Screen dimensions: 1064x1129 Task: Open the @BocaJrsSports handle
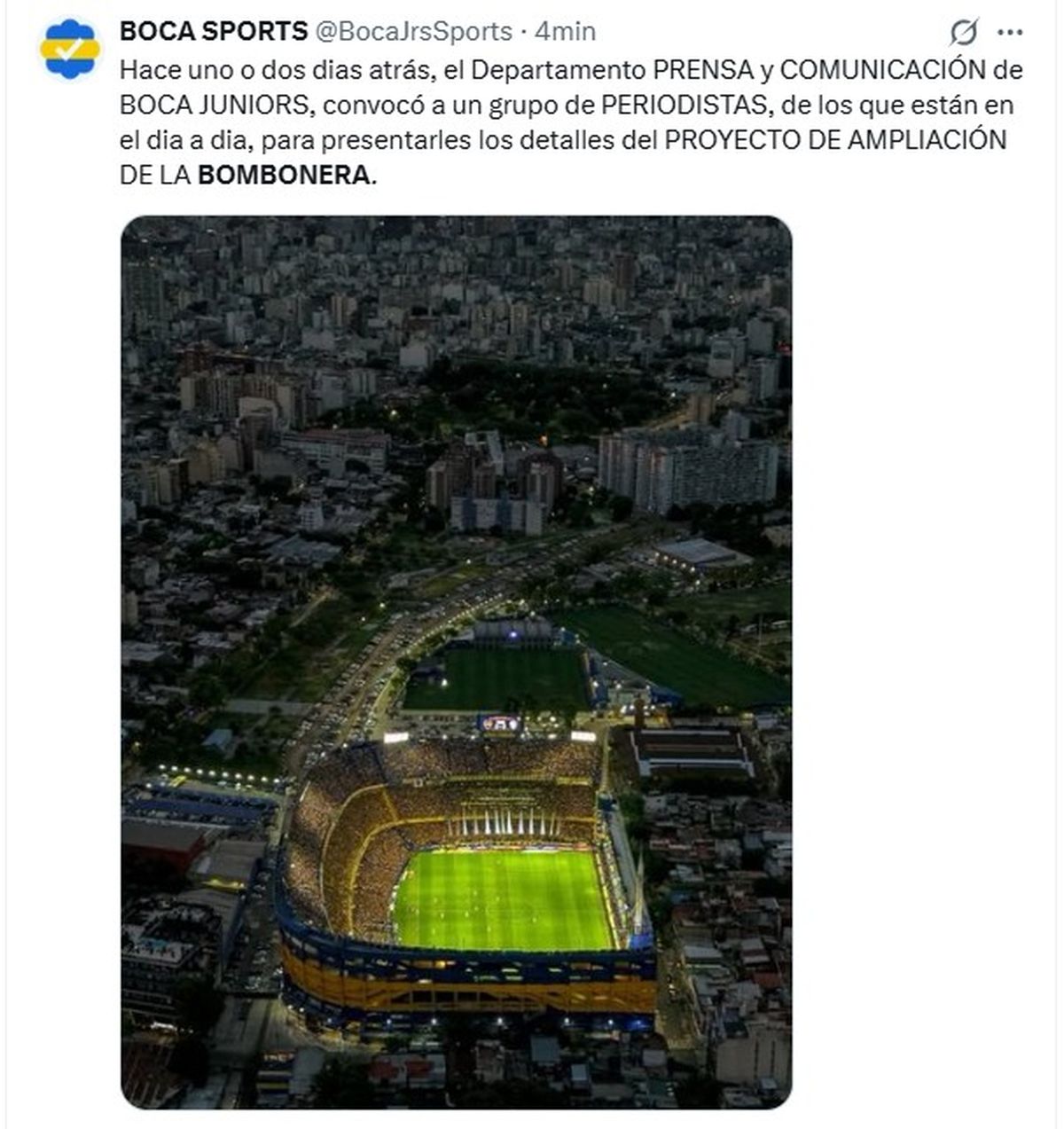(x=413, y=31)
